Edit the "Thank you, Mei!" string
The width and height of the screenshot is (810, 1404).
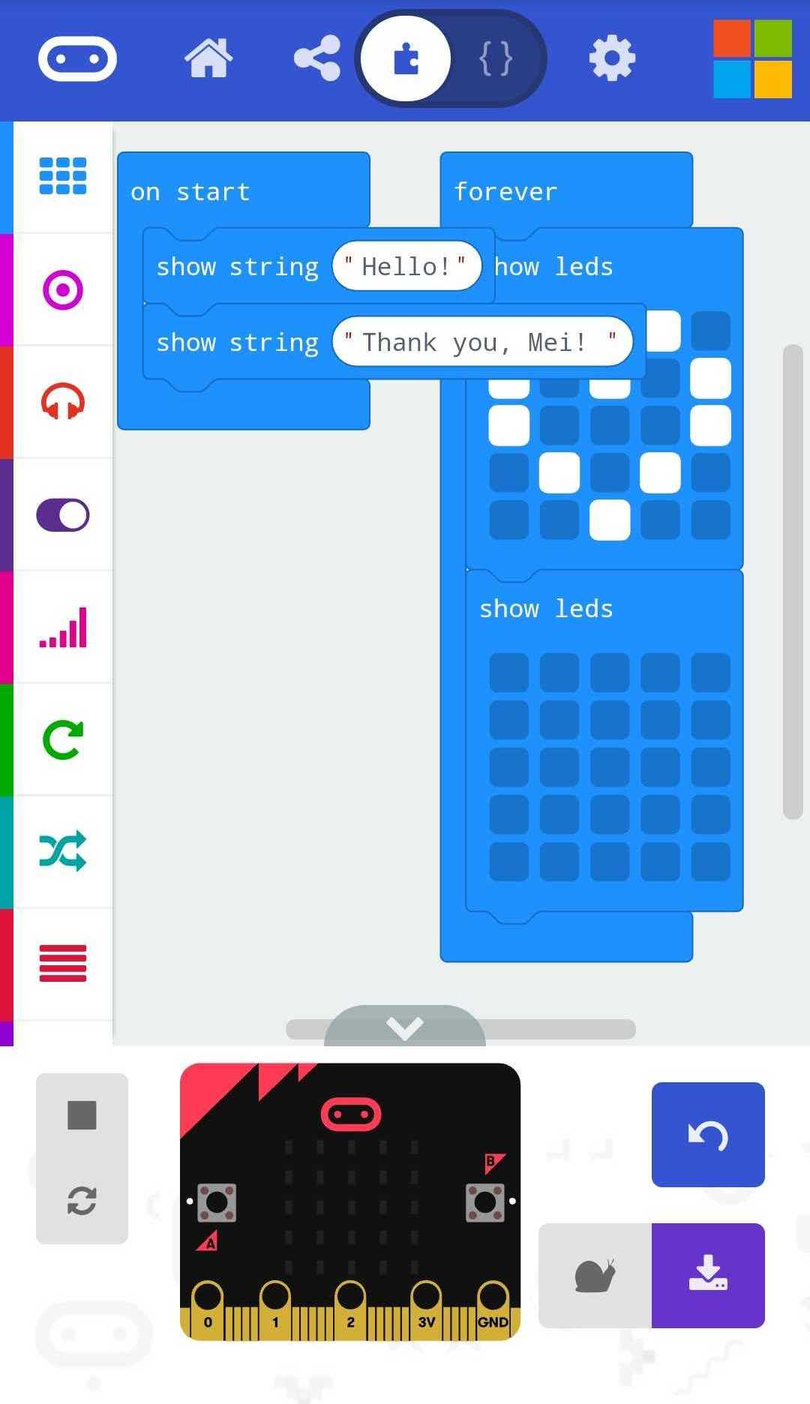coord(482,343)
